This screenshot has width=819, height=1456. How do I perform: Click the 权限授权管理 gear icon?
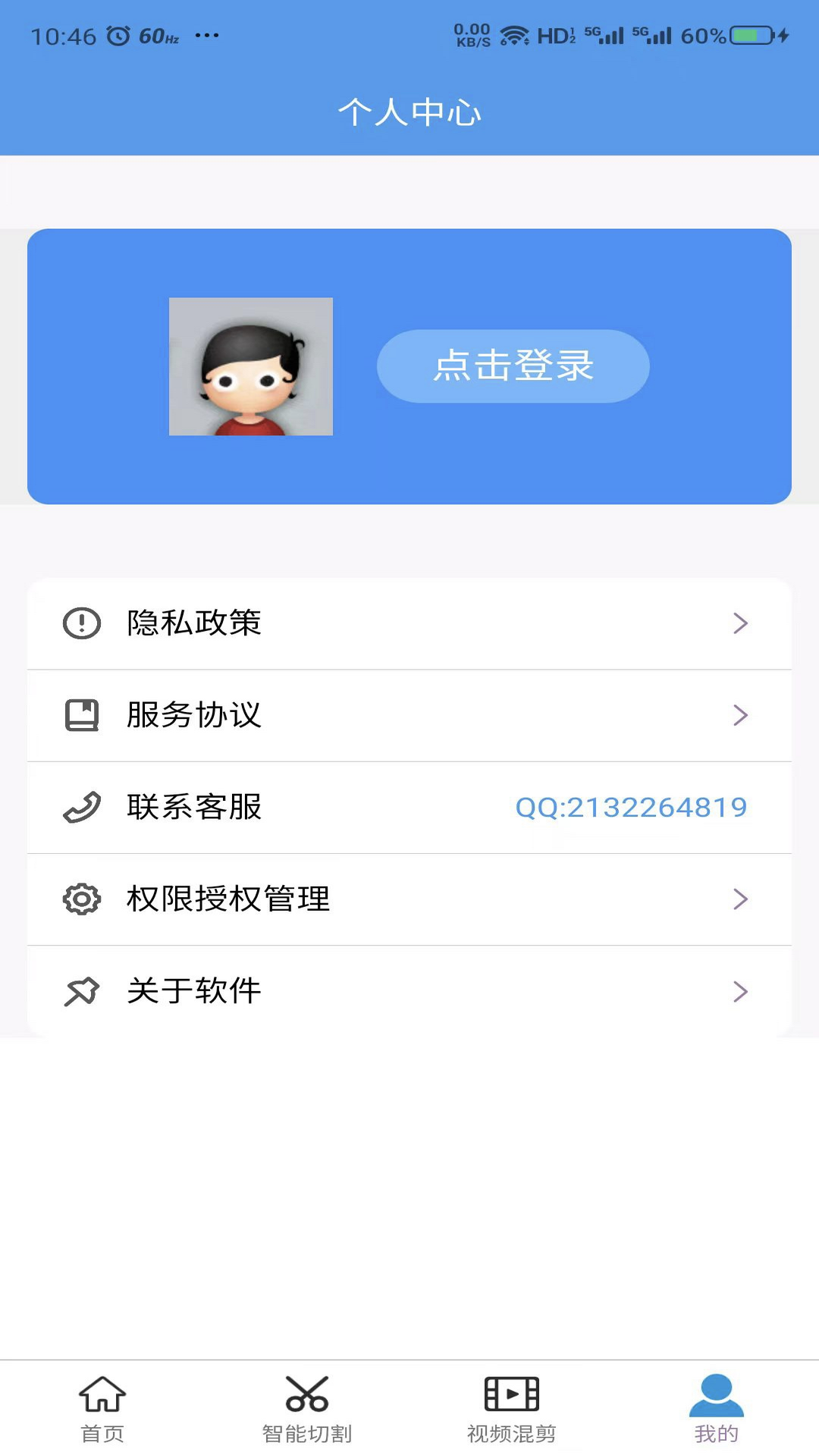[82, 899]
